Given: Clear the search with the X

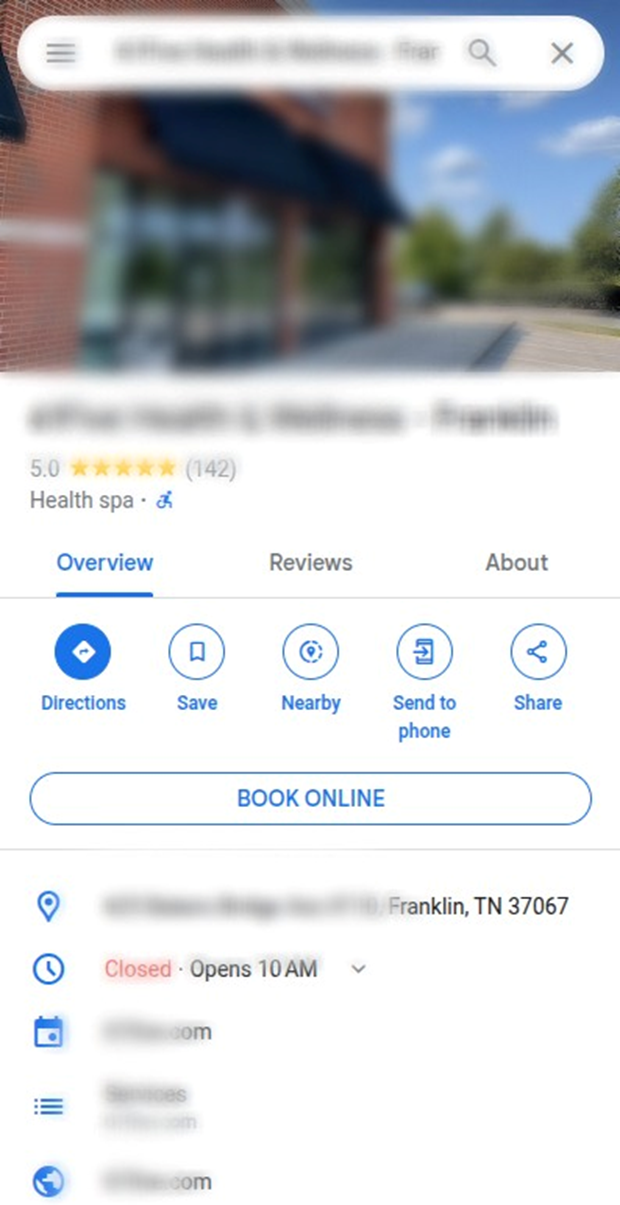Looking at the screenshot, I should [562, 53].
